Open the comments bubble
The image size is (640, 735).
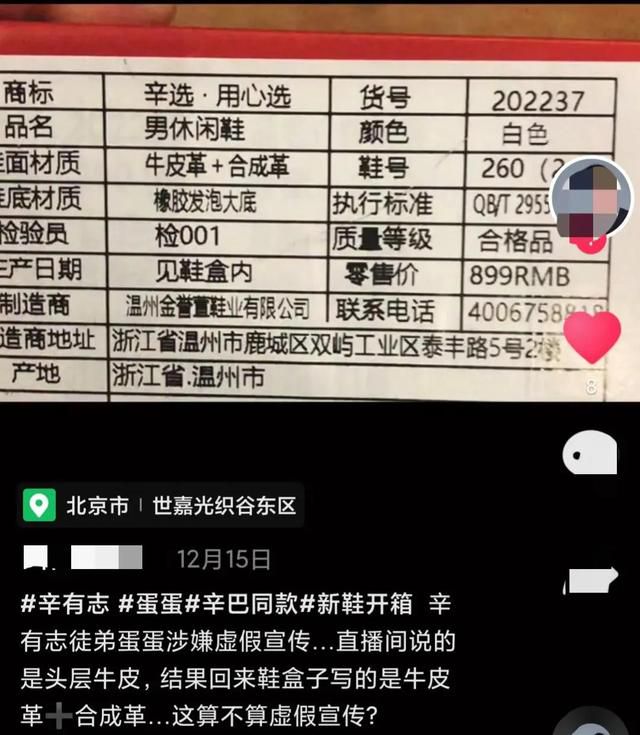[x=590, y=453]
